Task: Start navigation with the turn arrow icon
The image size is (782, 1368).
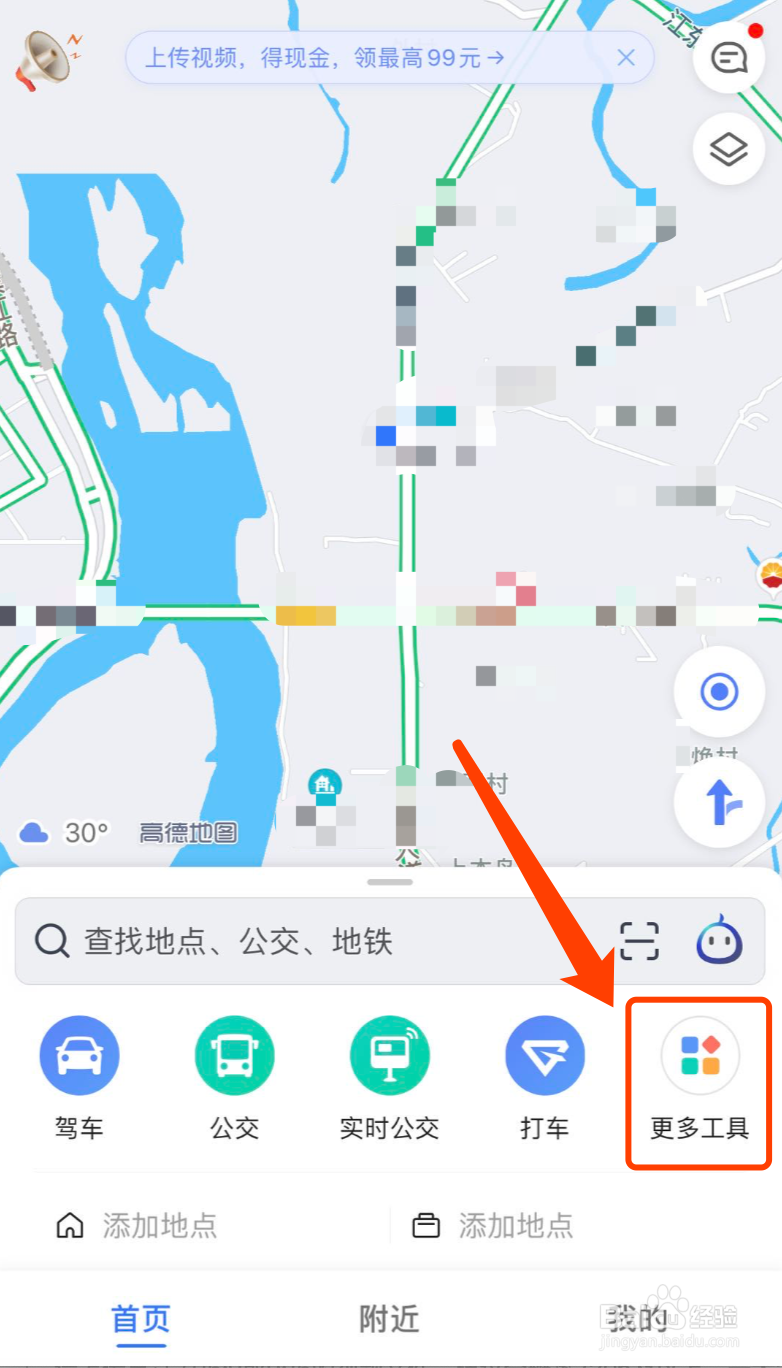Action: [x=719, y=803]
